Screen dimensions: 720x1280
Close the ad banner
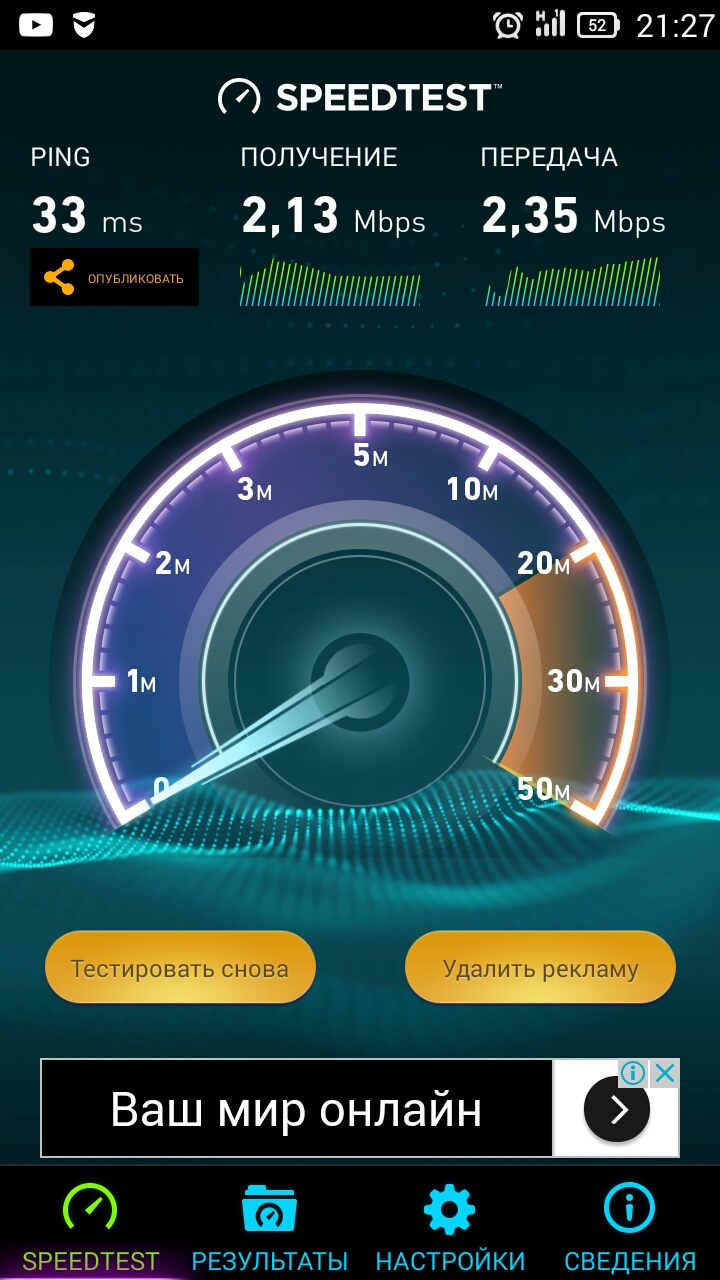pyautogui.click(x=665, y=1074)
